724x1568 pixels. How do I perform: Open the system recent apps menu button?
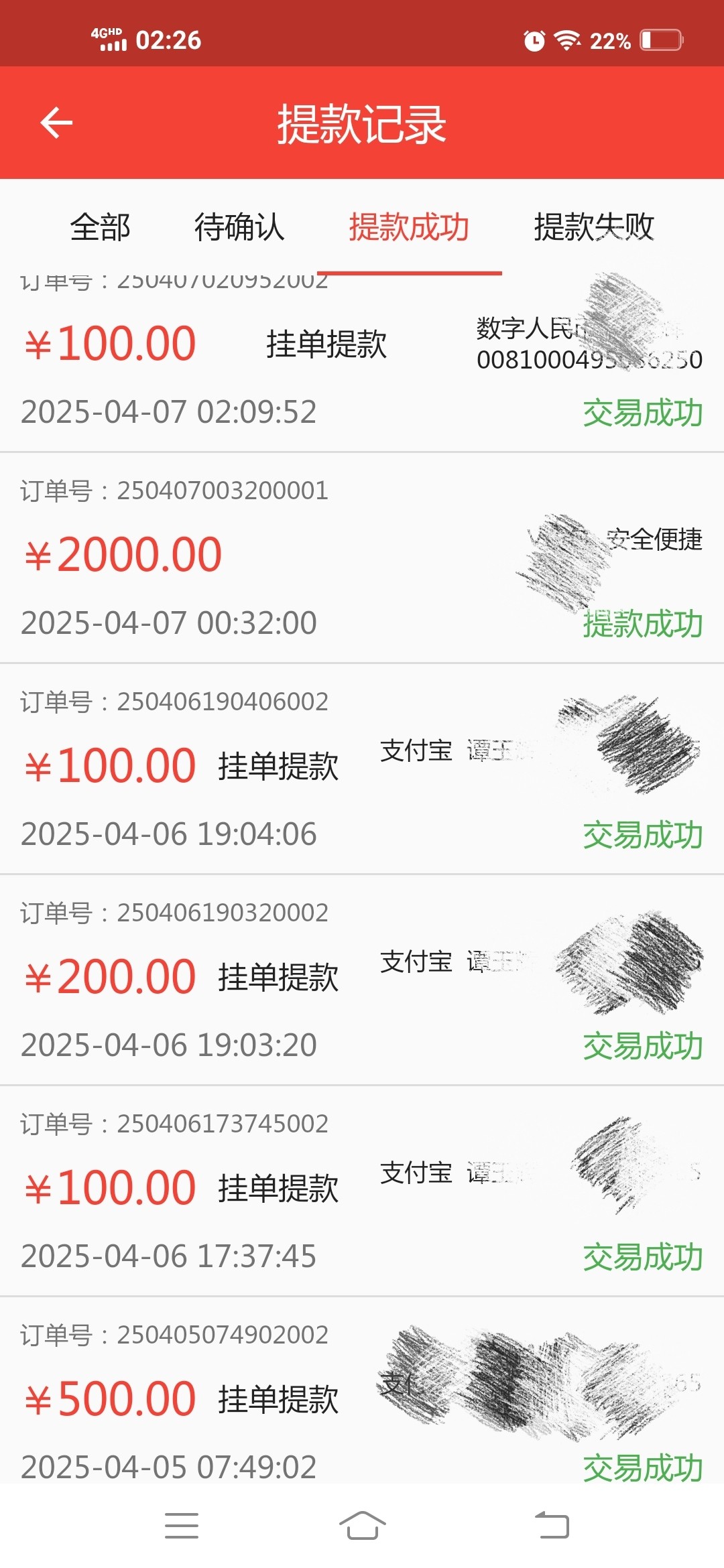182,1526
